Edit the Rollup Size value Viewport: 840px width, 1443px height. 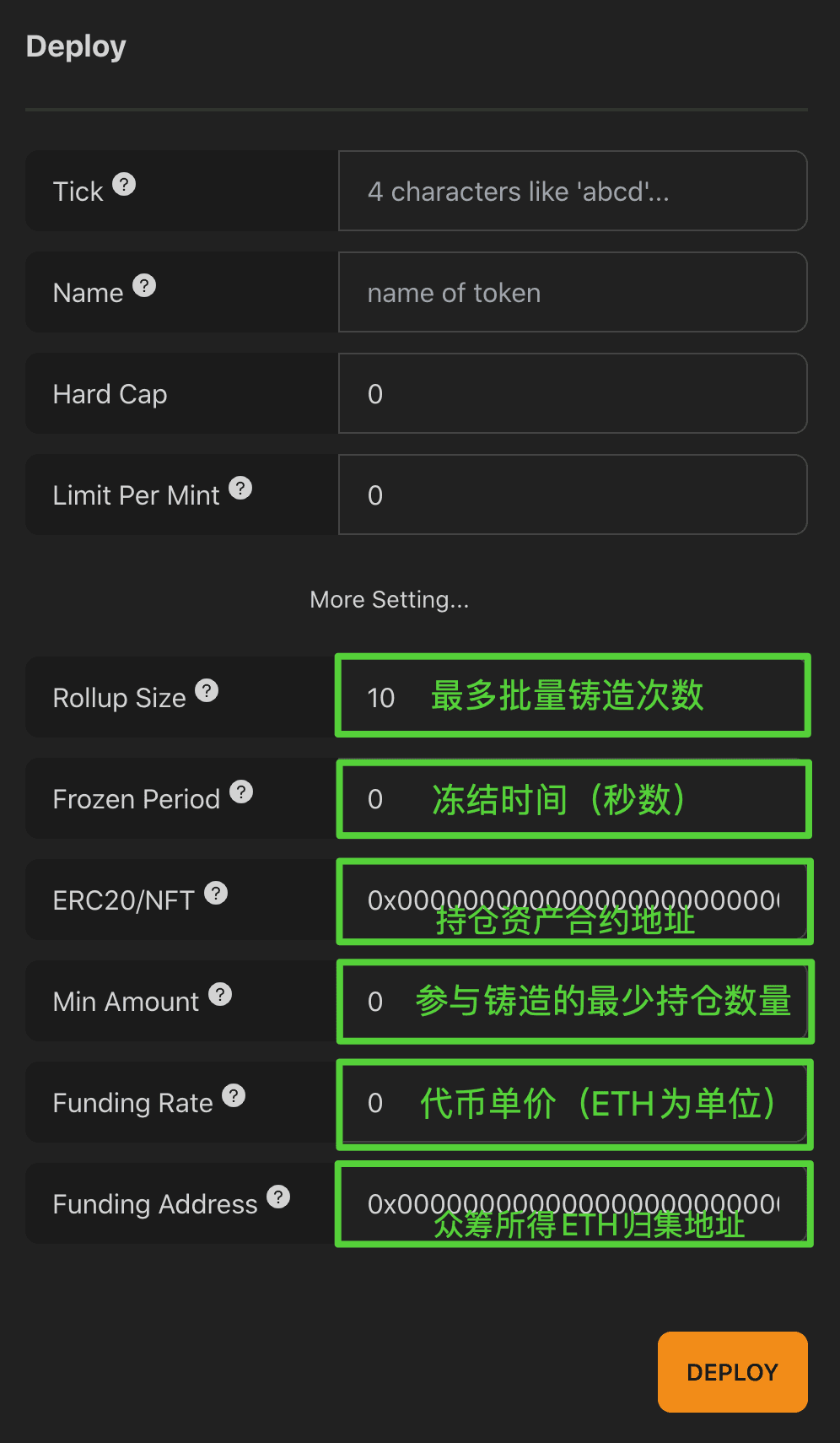(572, 697)
